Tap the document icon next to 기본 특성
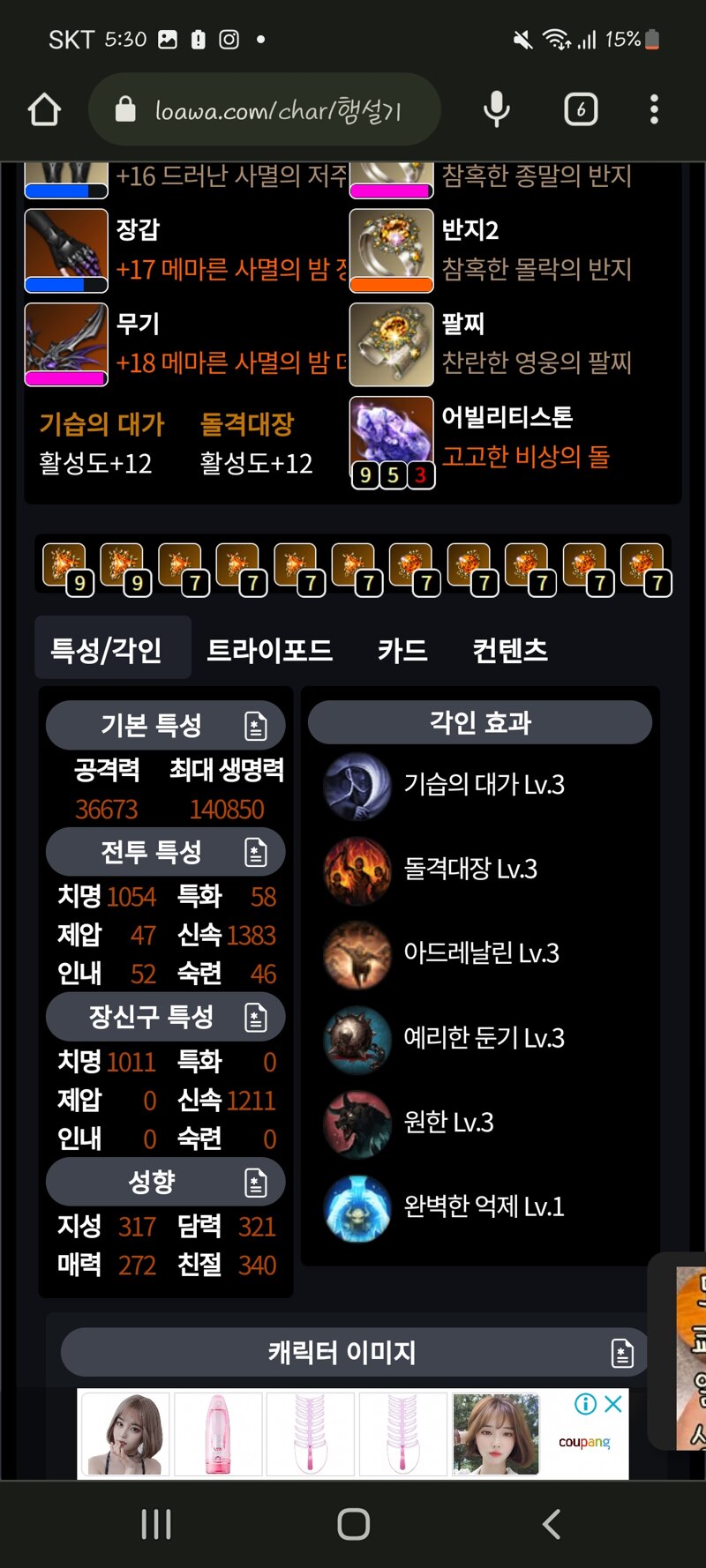The height and width of the screenshot is (1568, 706). (256, 726)
